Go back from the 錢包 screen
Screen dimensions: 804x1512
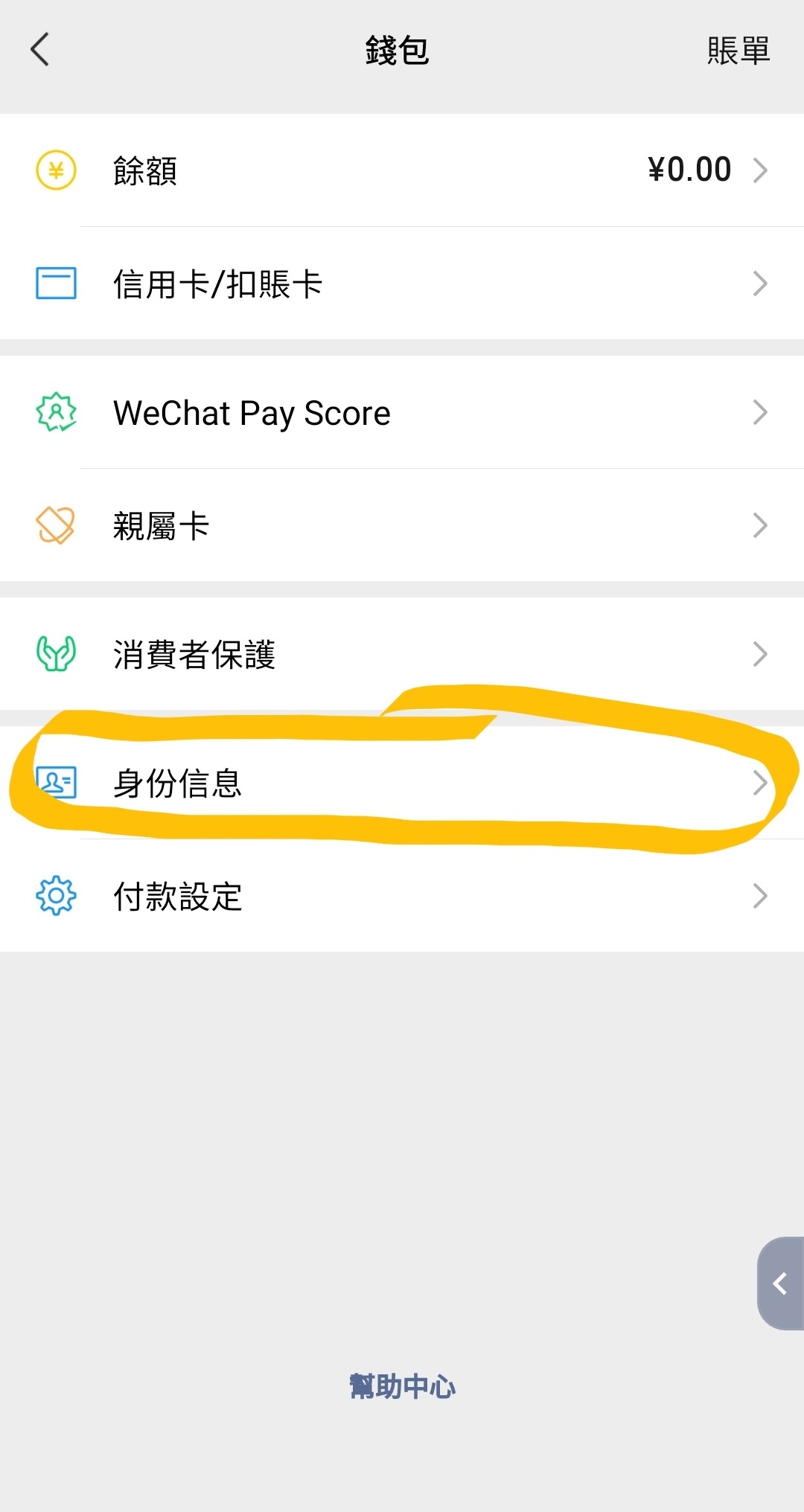tap(40, 50)
